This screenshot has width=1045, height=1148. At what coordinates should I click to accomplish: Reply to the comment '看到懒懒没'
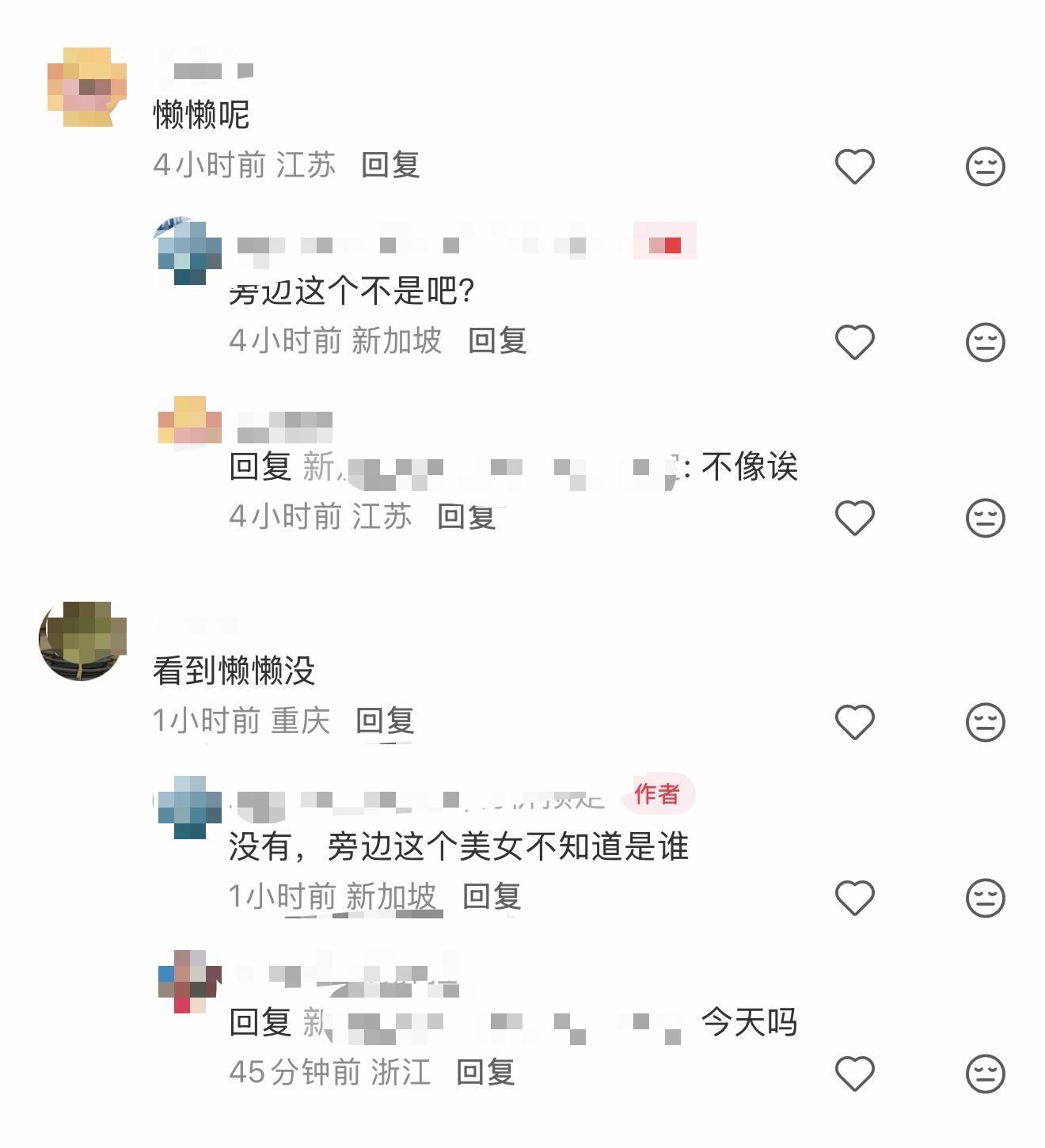coord(385,720)
